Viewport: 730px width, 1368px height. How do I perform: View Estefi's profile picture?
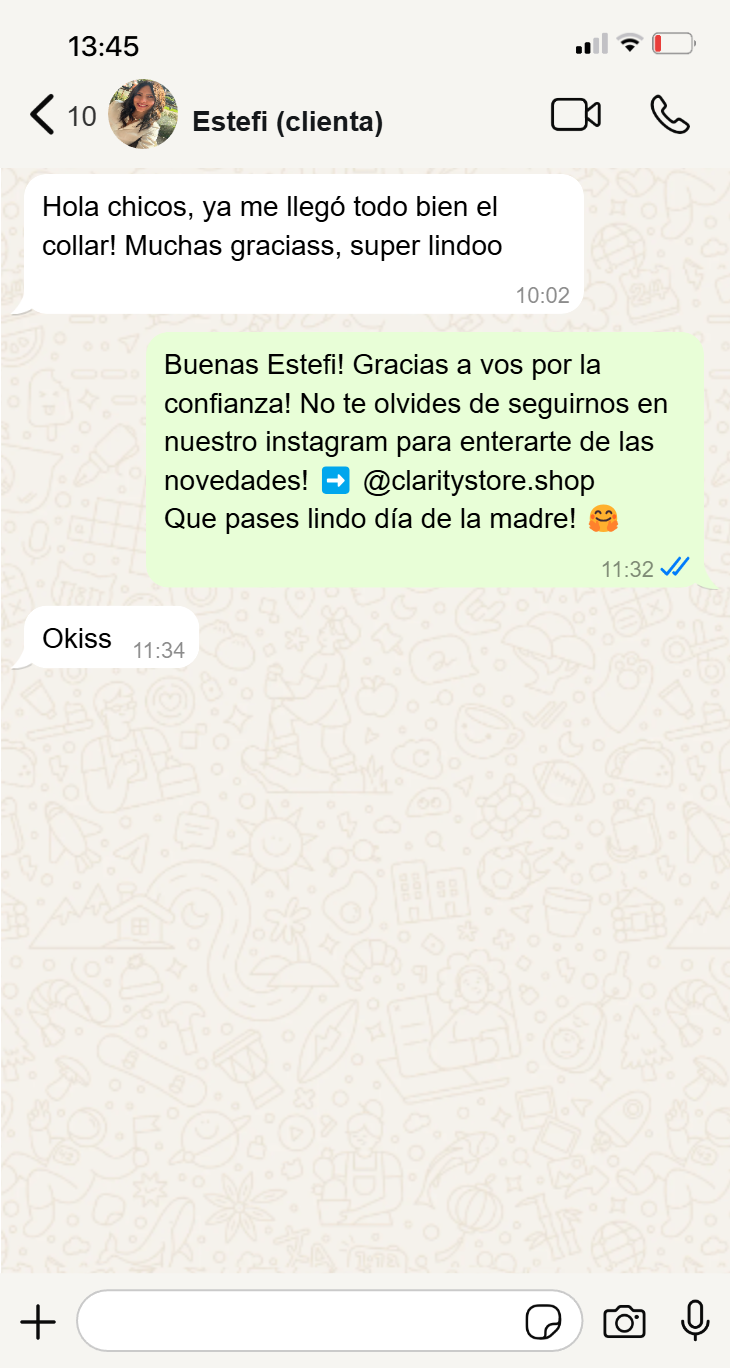click(x=143, y=115)
